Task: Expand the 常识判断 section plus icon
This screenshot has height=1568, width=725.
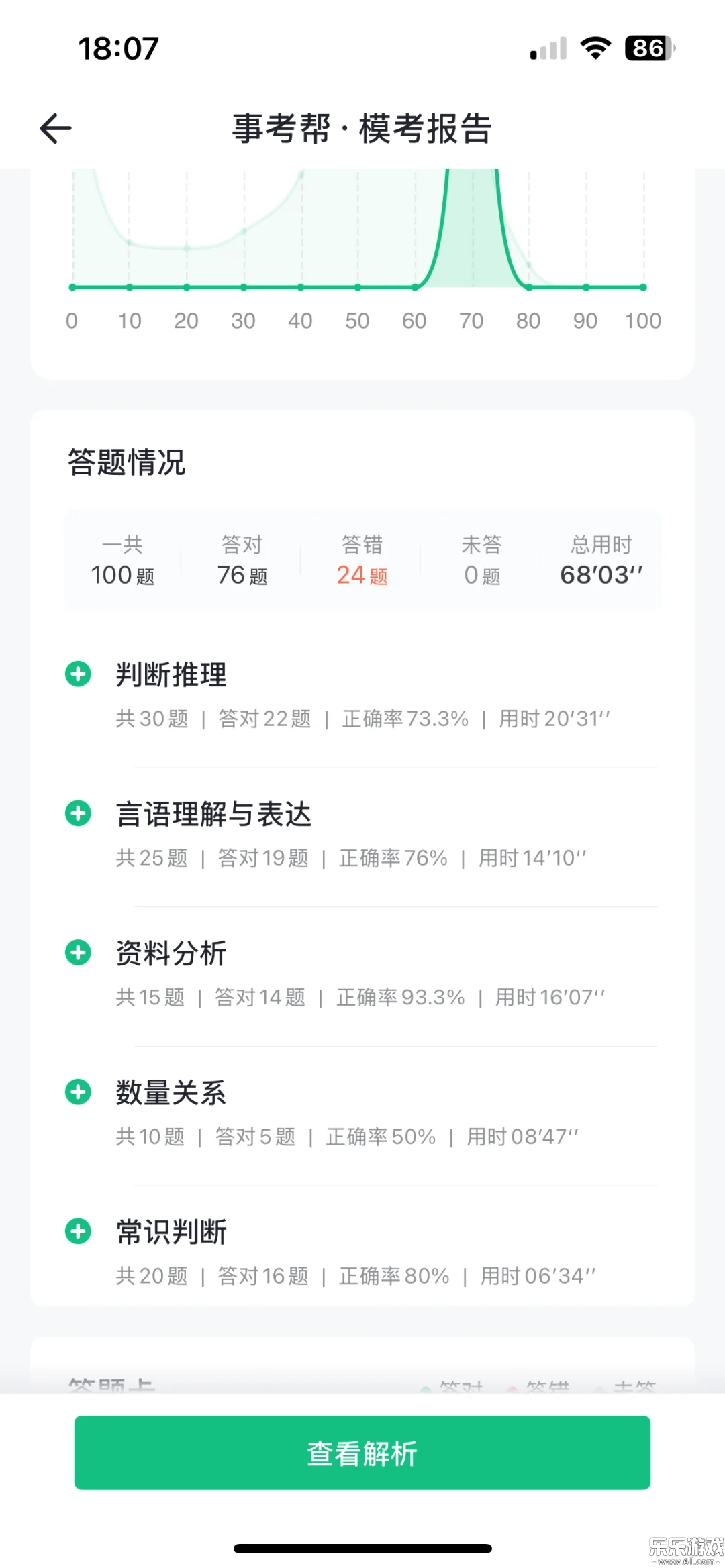Action: point(78,1231)
